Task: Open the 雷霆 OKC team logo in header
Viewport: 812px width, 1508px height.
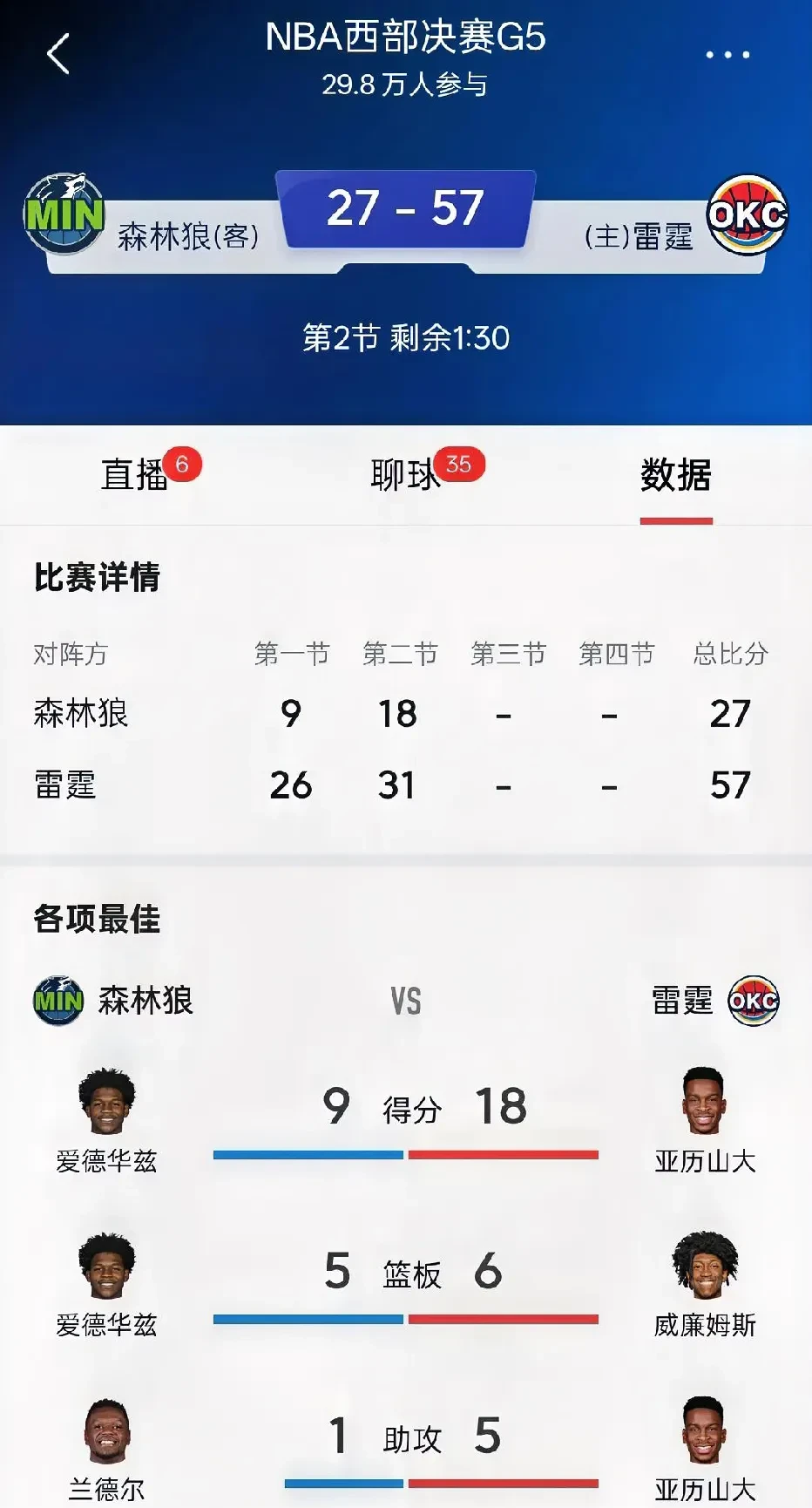Action: pos(747,215)
